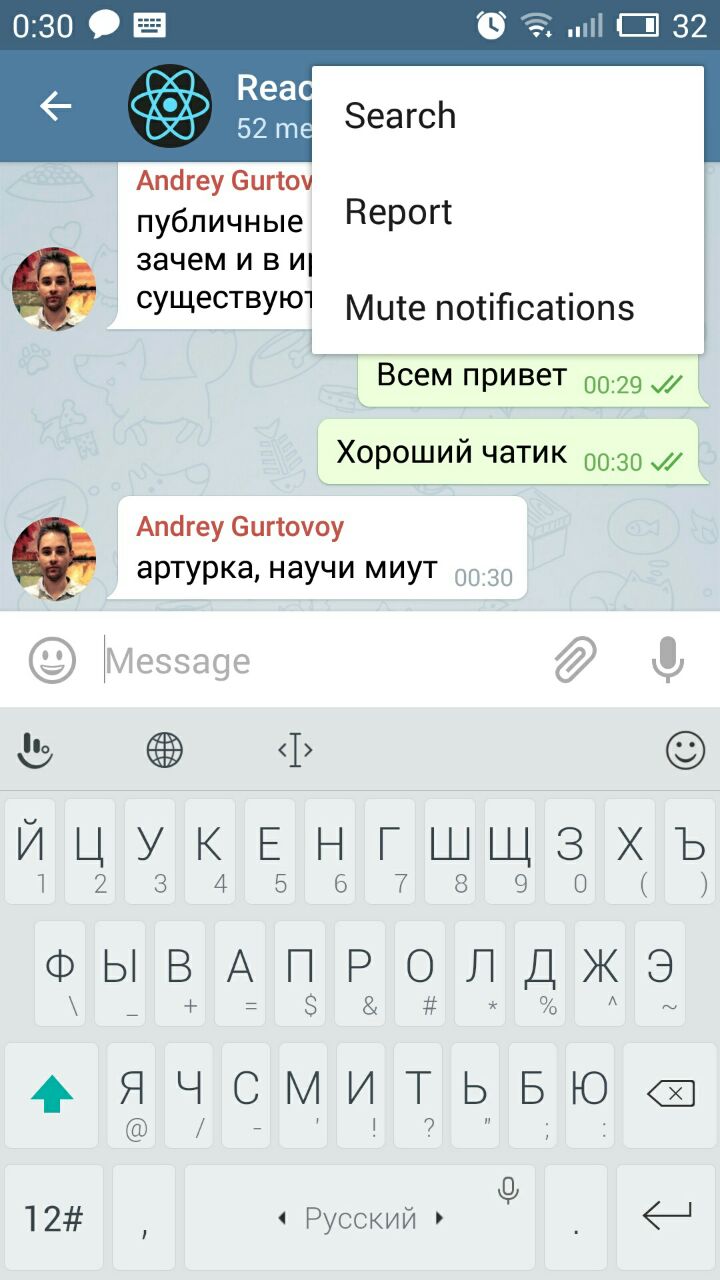Focus the Message text field
The height and width of the screenshot is (1280, 720).
(320, 660)
